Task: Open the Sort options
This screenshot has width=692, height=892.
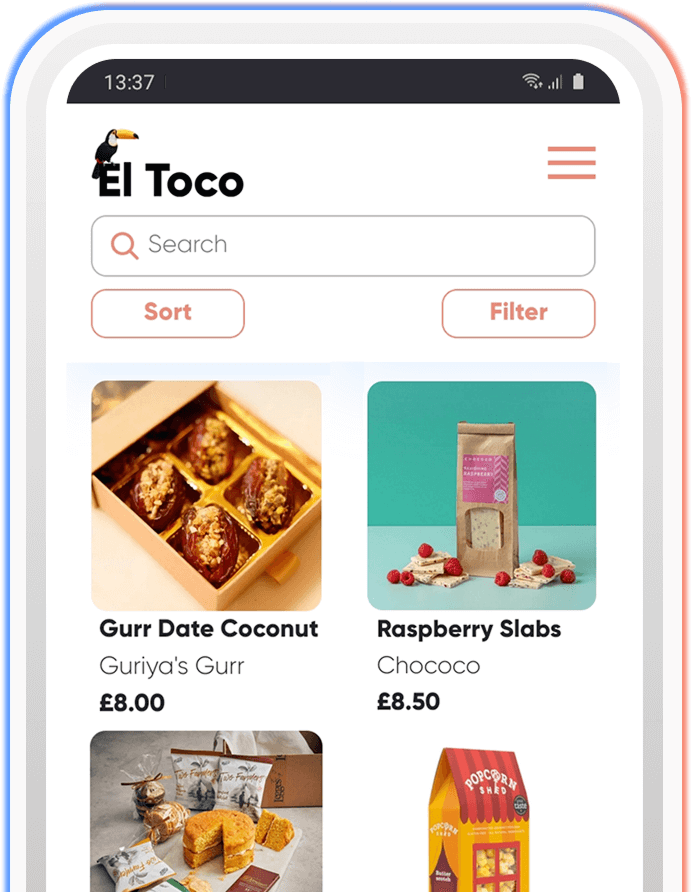Action: pos(168,313)
